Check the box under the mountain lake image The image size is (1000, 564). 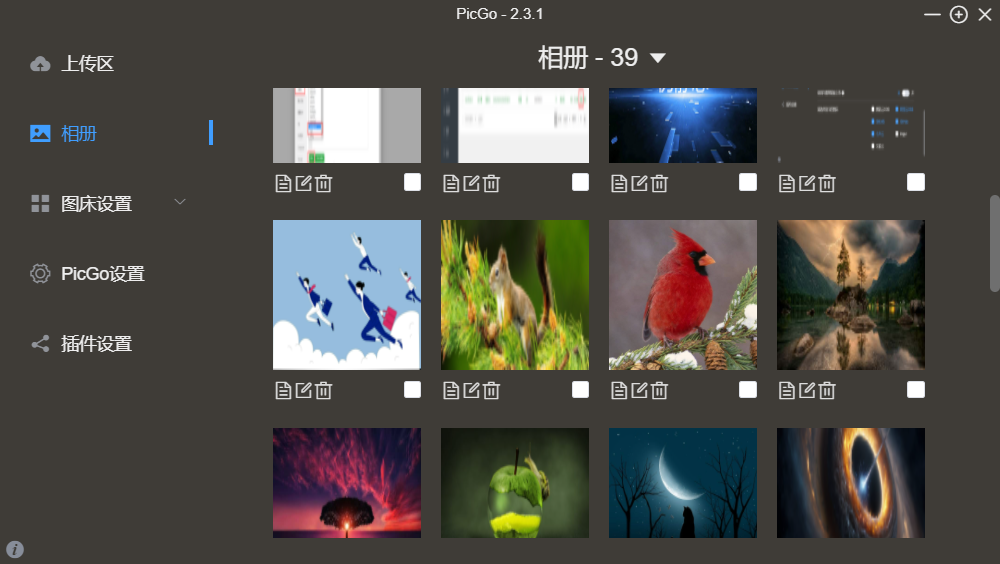click(x=916, y=390)
